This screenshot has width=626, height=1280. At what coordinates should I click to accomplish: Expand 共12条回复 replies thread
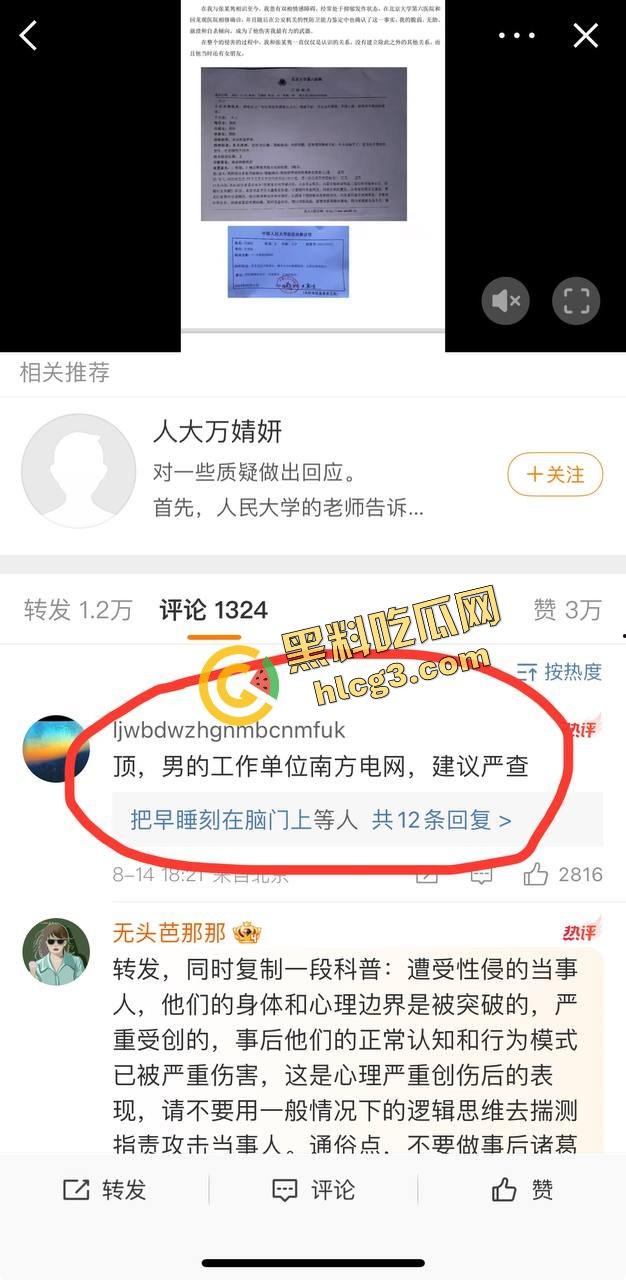pyautogui.click(x=441, y=820)
